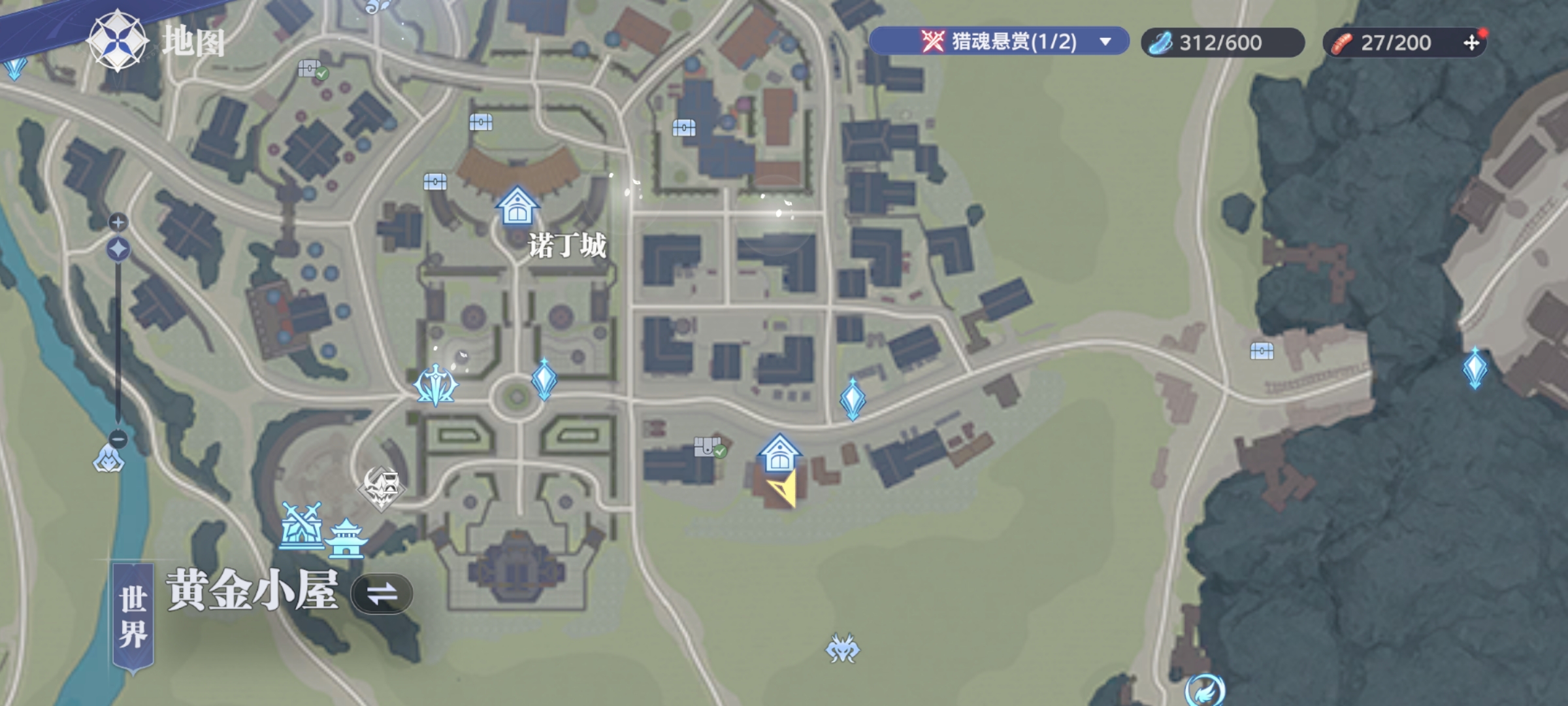Tap the beast monster marker in the field

(x=842, y=648)
